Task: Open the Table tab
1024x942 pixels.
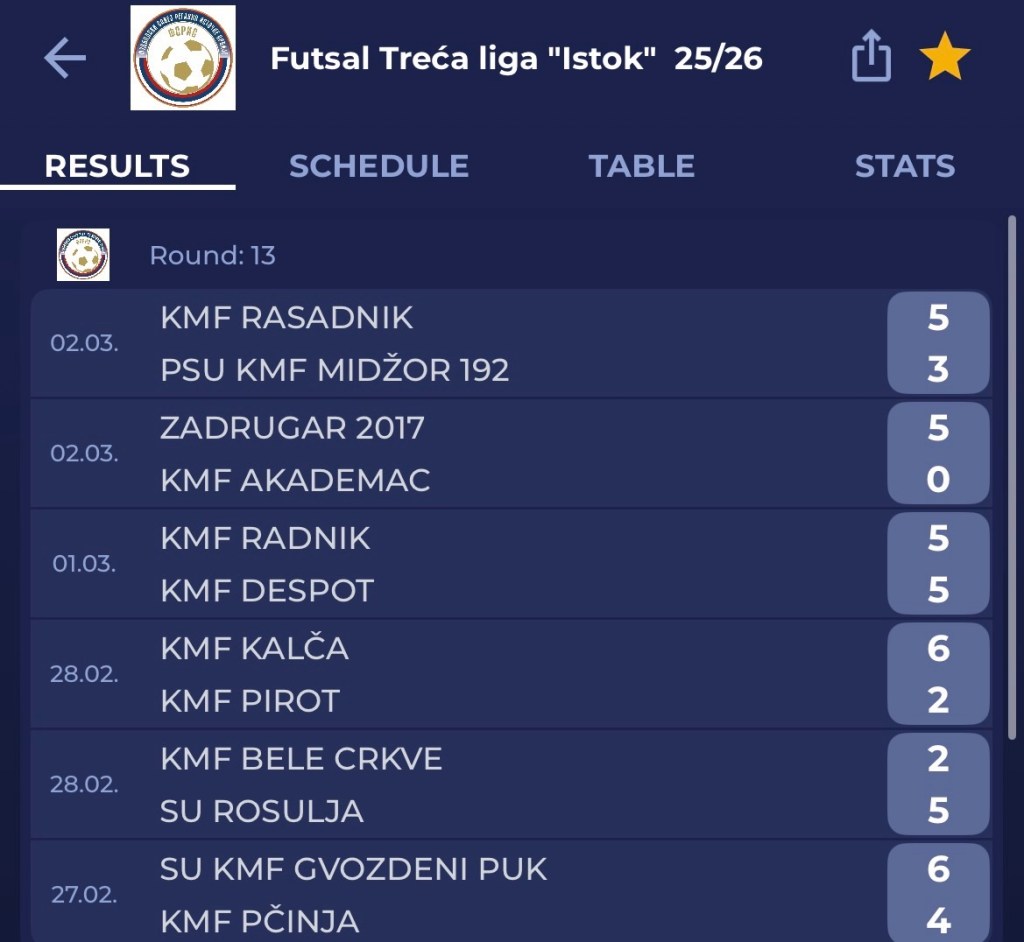Action: point(641,166)
